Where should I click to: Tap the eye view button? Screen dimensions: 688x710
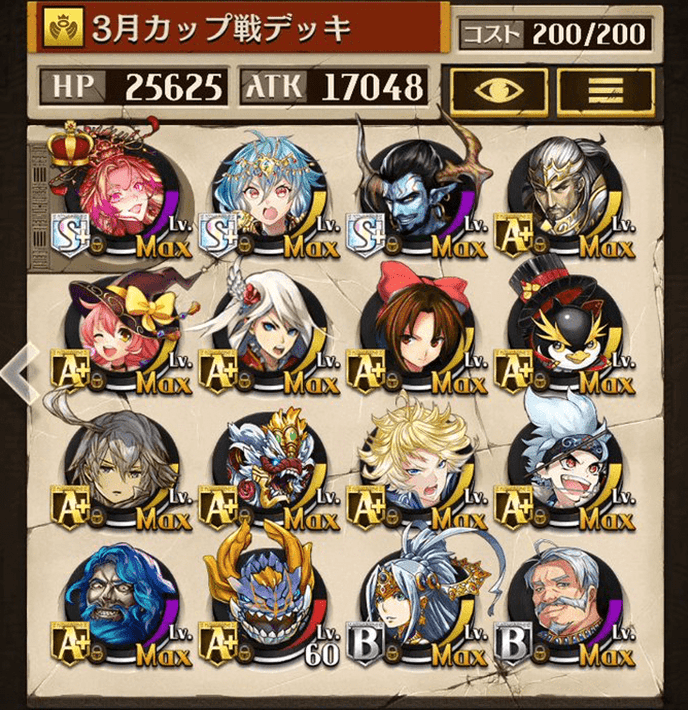tap(497, 90)
